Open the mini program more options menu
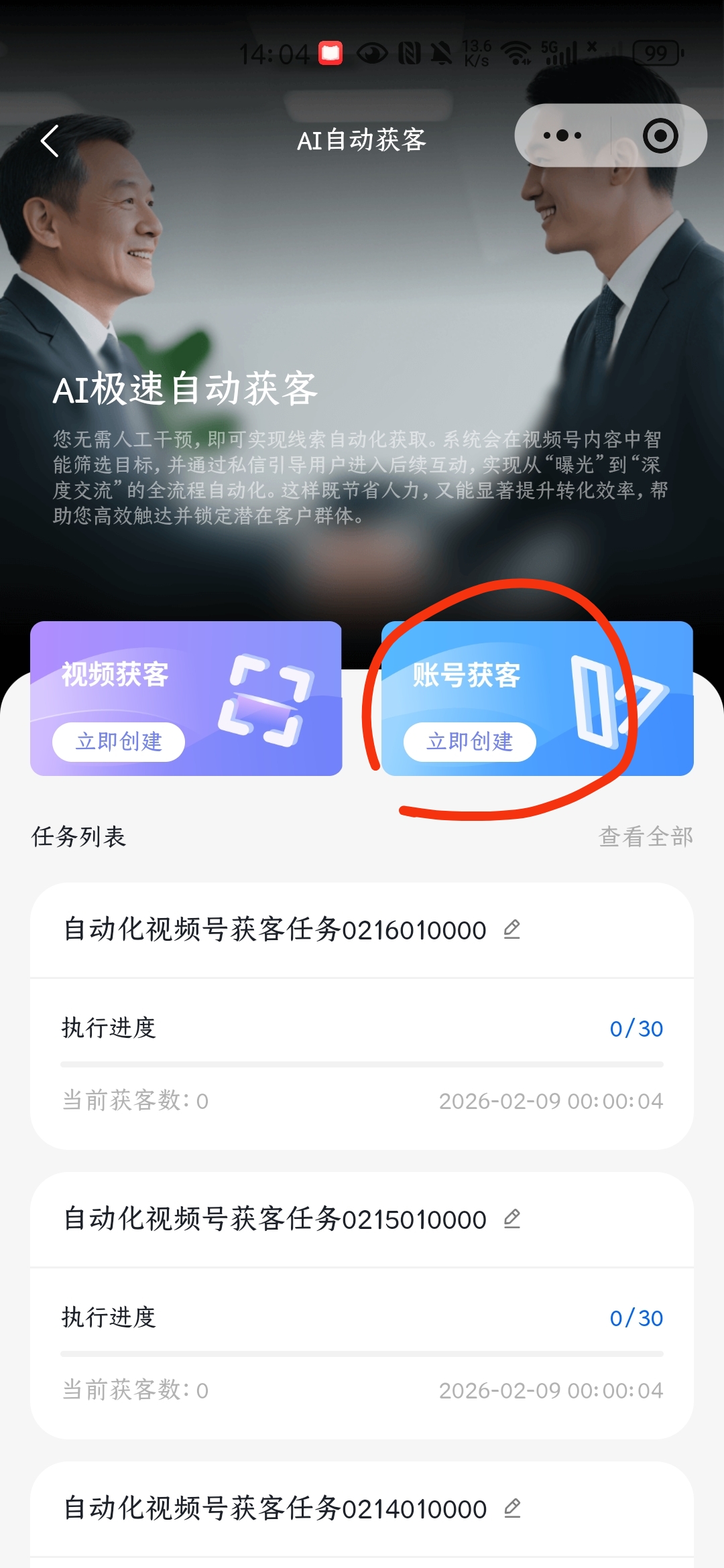724x1568 pixels. [x=562, y=136]
